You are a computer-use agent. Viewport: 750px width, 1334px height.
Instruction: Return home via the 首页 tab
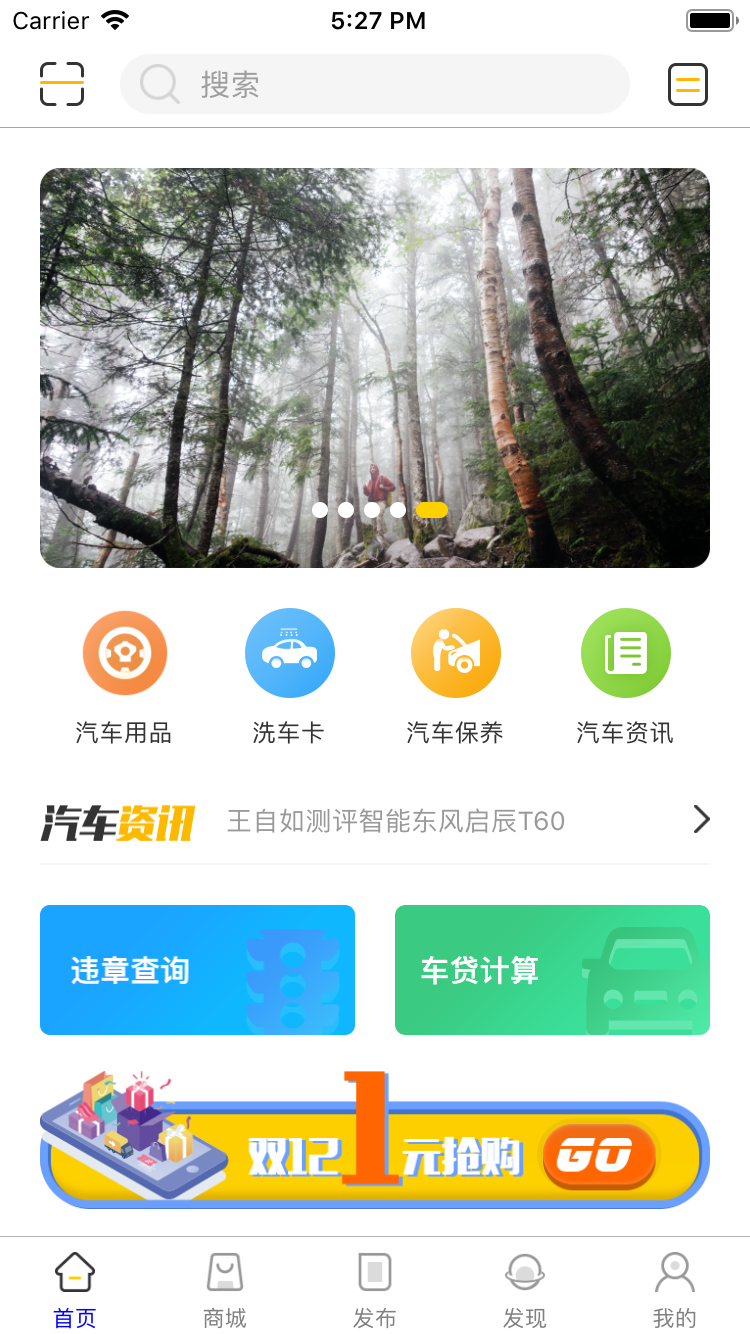point(74,1288)
